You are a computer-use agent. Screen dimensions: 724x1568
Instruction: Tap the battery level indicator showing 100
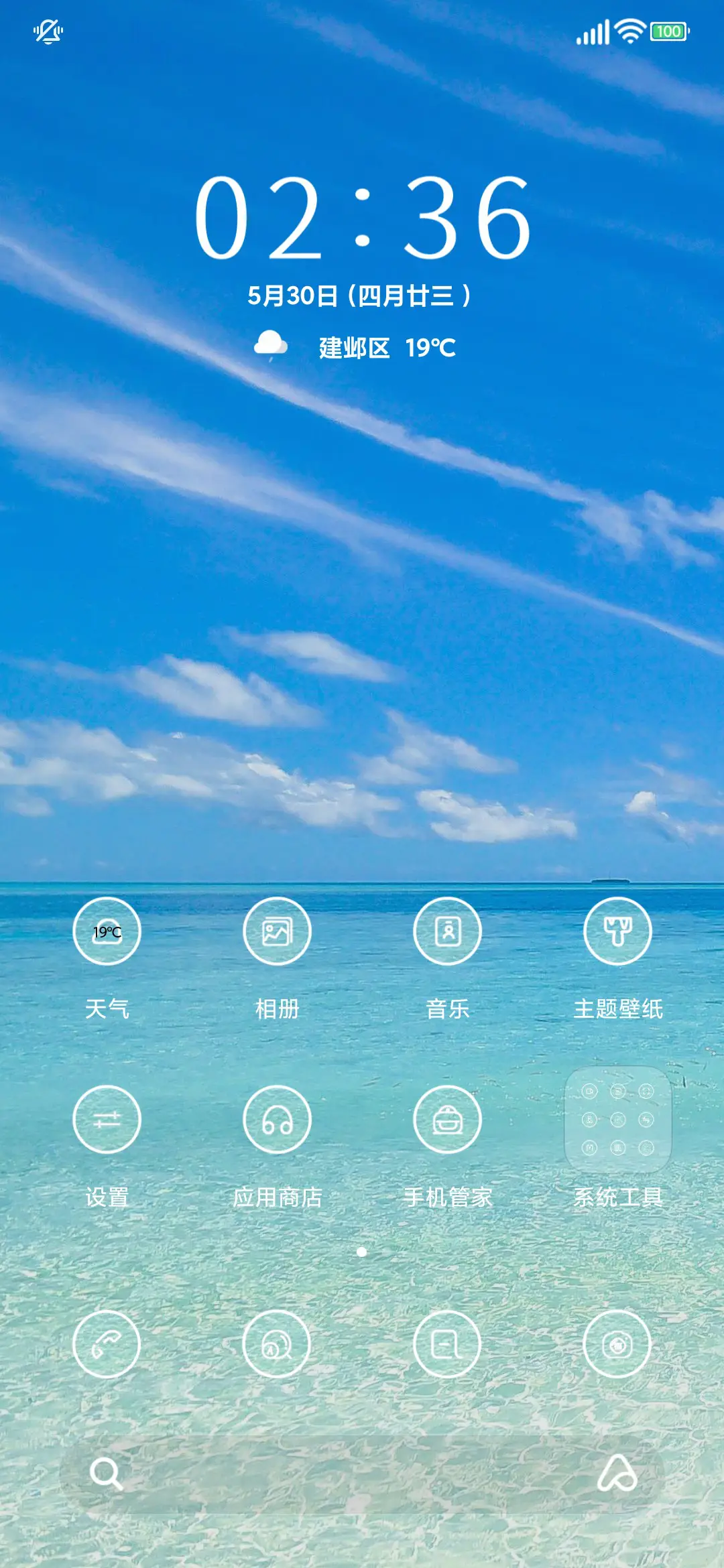[667, 30]
